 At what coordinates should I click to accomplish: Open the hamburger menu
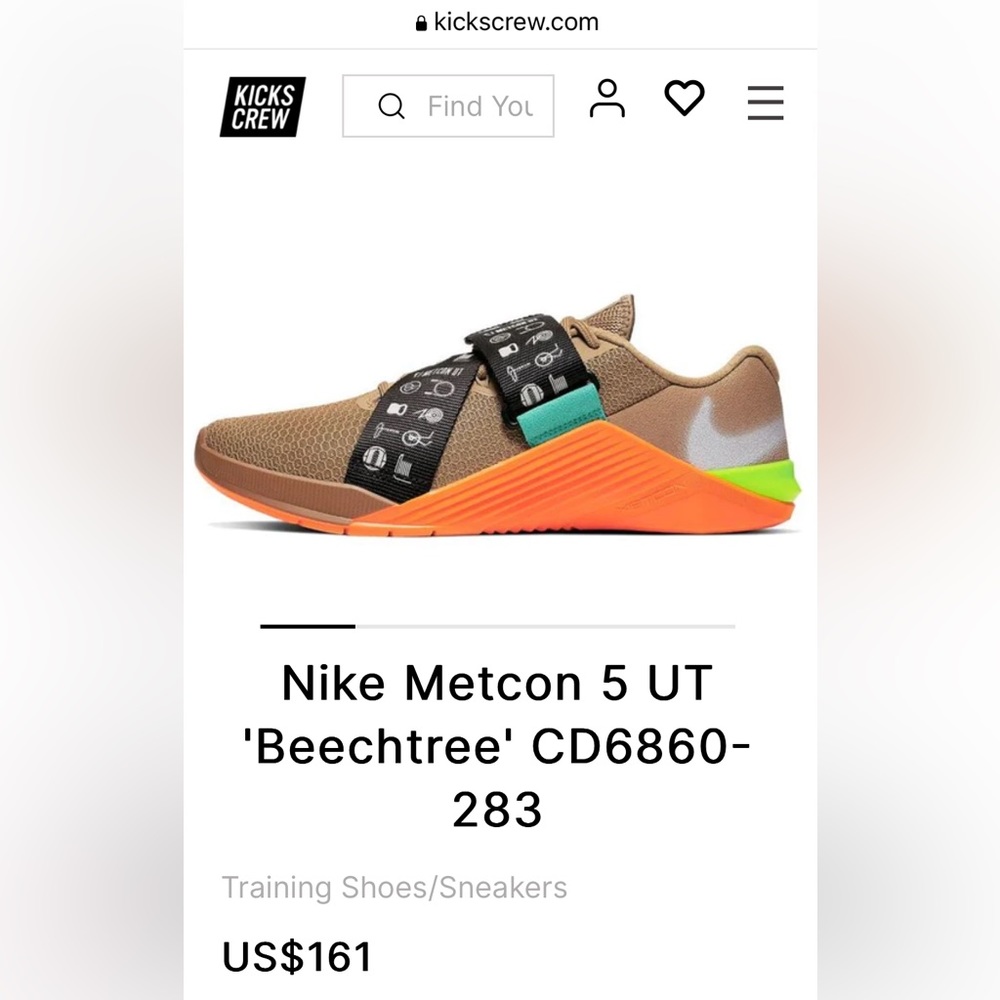click(x=765, y=103)
